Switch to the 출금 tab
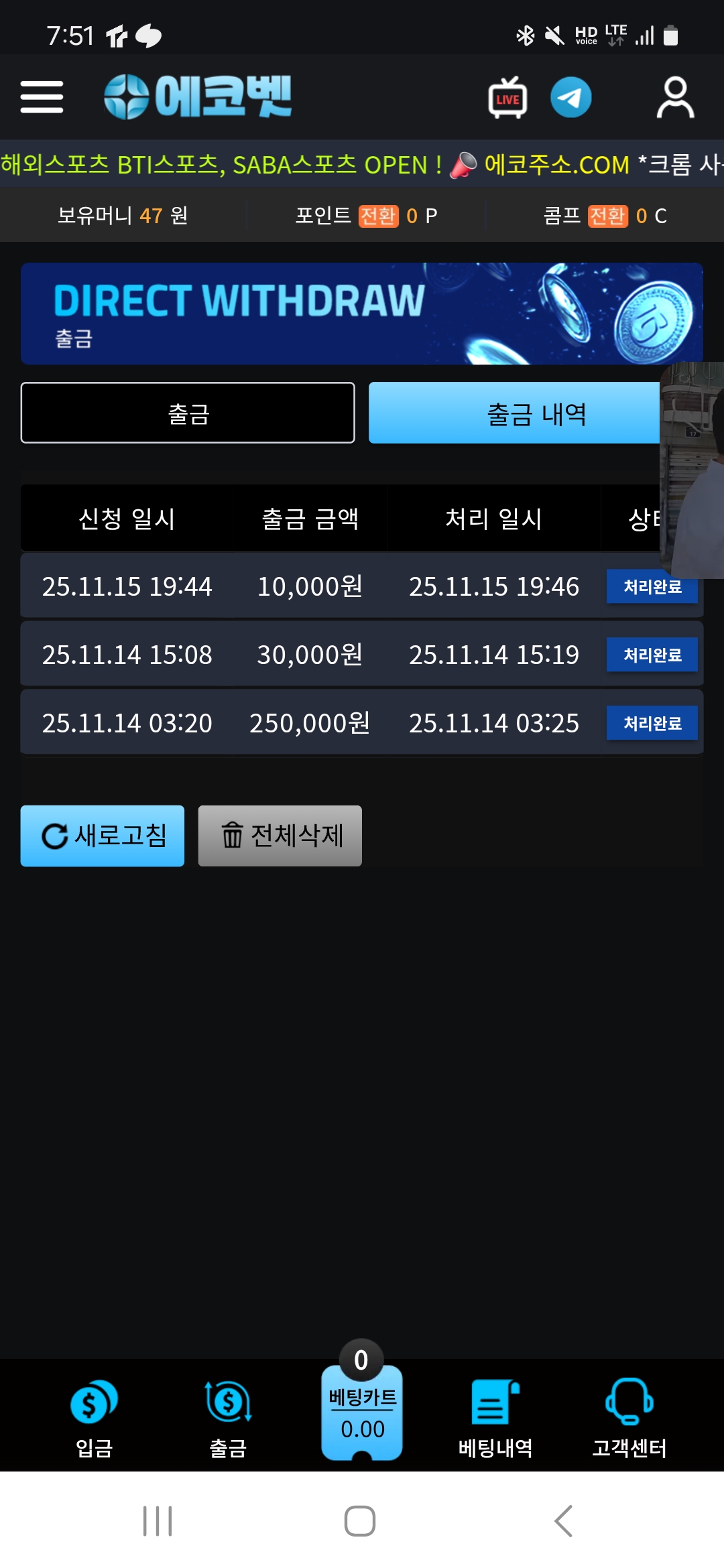This screenshot has height=1568, width=724. coord(188,413)
